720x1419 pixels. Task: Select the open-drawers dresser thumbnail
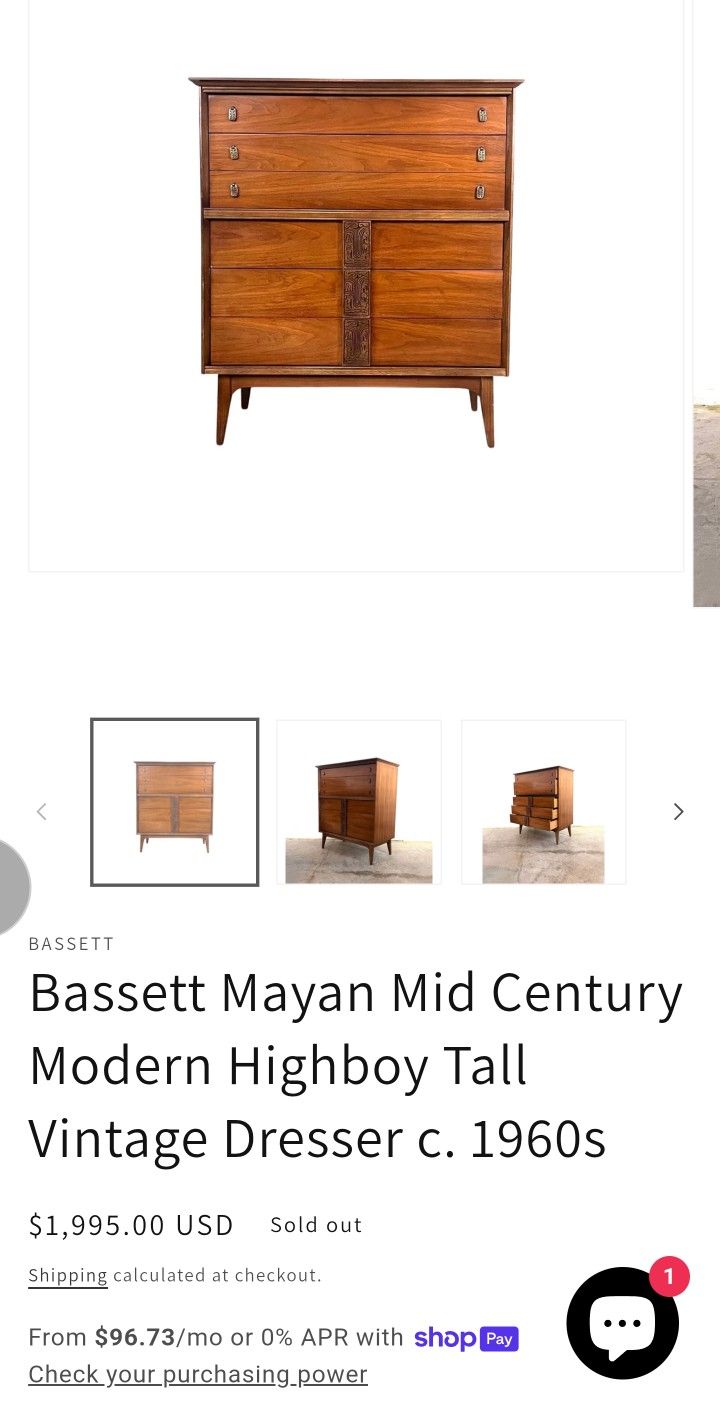coord(543,802)
